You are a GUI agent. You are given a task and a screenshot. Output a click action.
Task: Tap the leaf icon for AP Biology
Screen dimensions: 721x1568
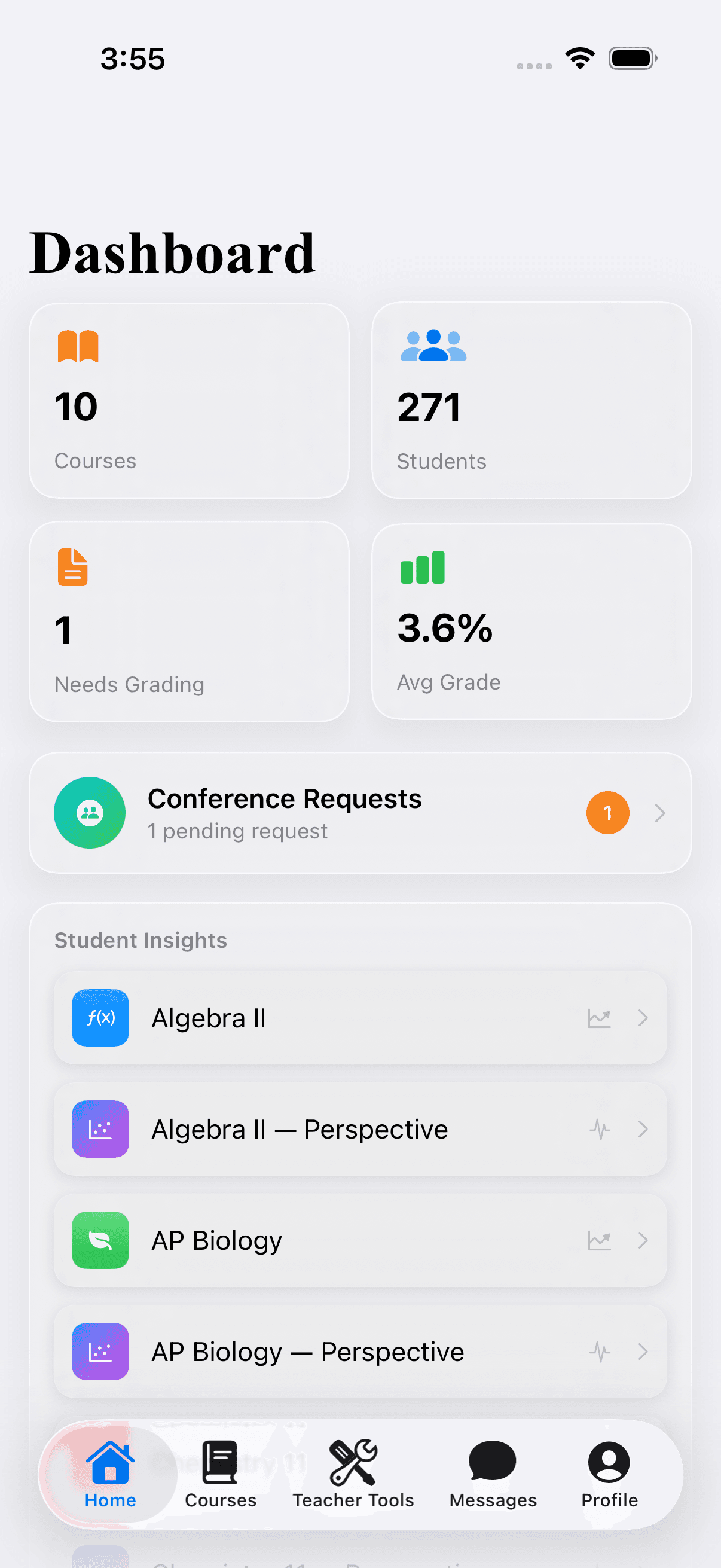click(100, 1240)
